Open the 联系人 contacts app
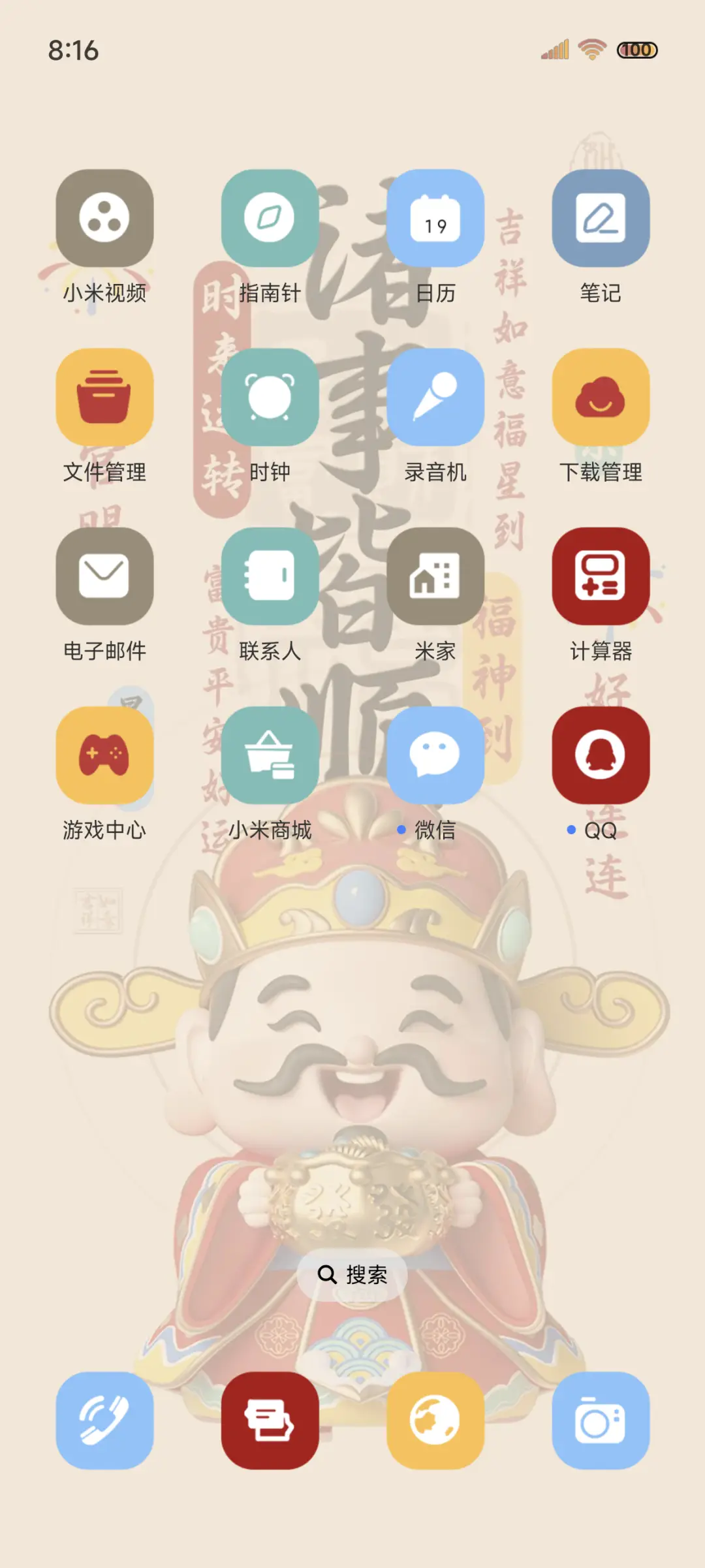Screen dimensions: 705x1568 point(270,578)
